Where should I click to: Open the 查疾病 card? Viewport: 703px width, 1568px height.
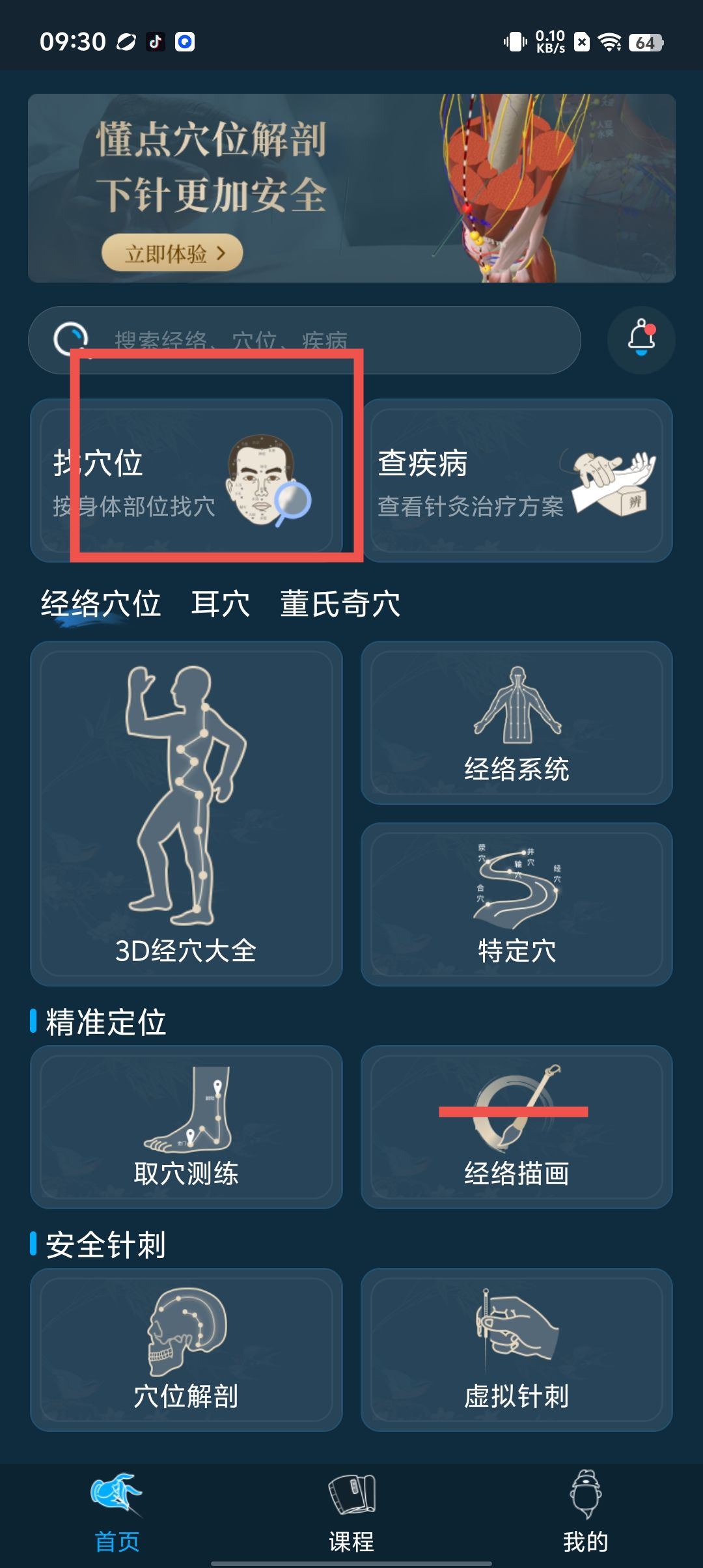517,481
